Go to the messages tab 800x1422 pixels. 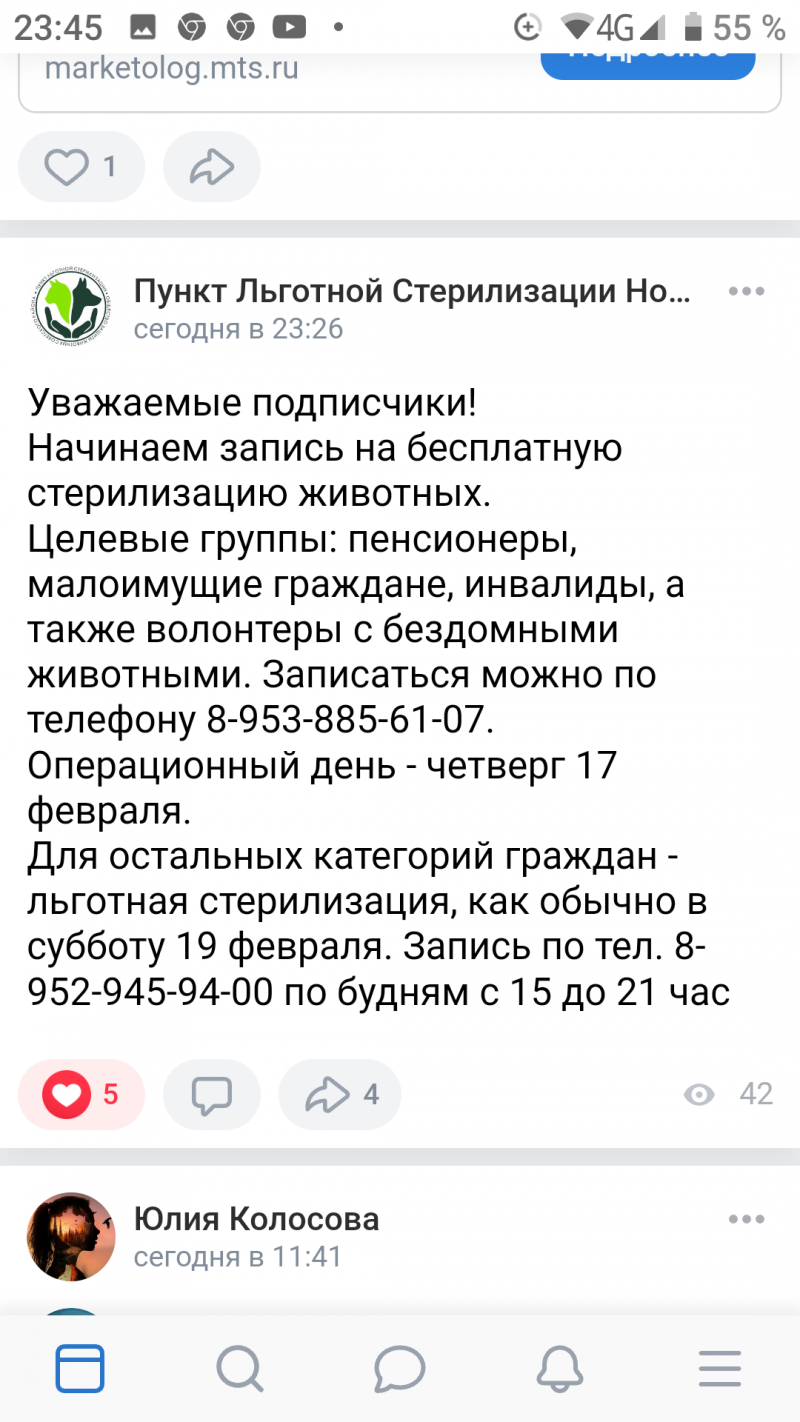click(400, 1367)
